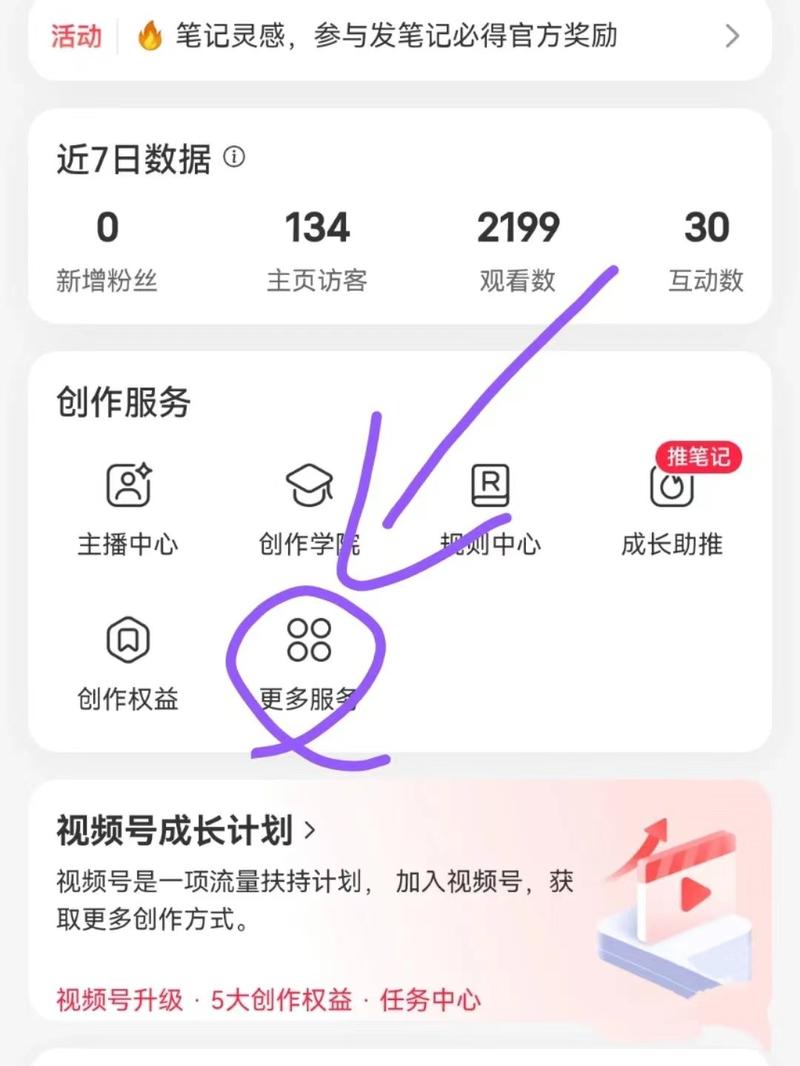Tap the circled 更多服务 more services icon
This screenshot has width=800, height=1066.
click(x=310, y=641)
